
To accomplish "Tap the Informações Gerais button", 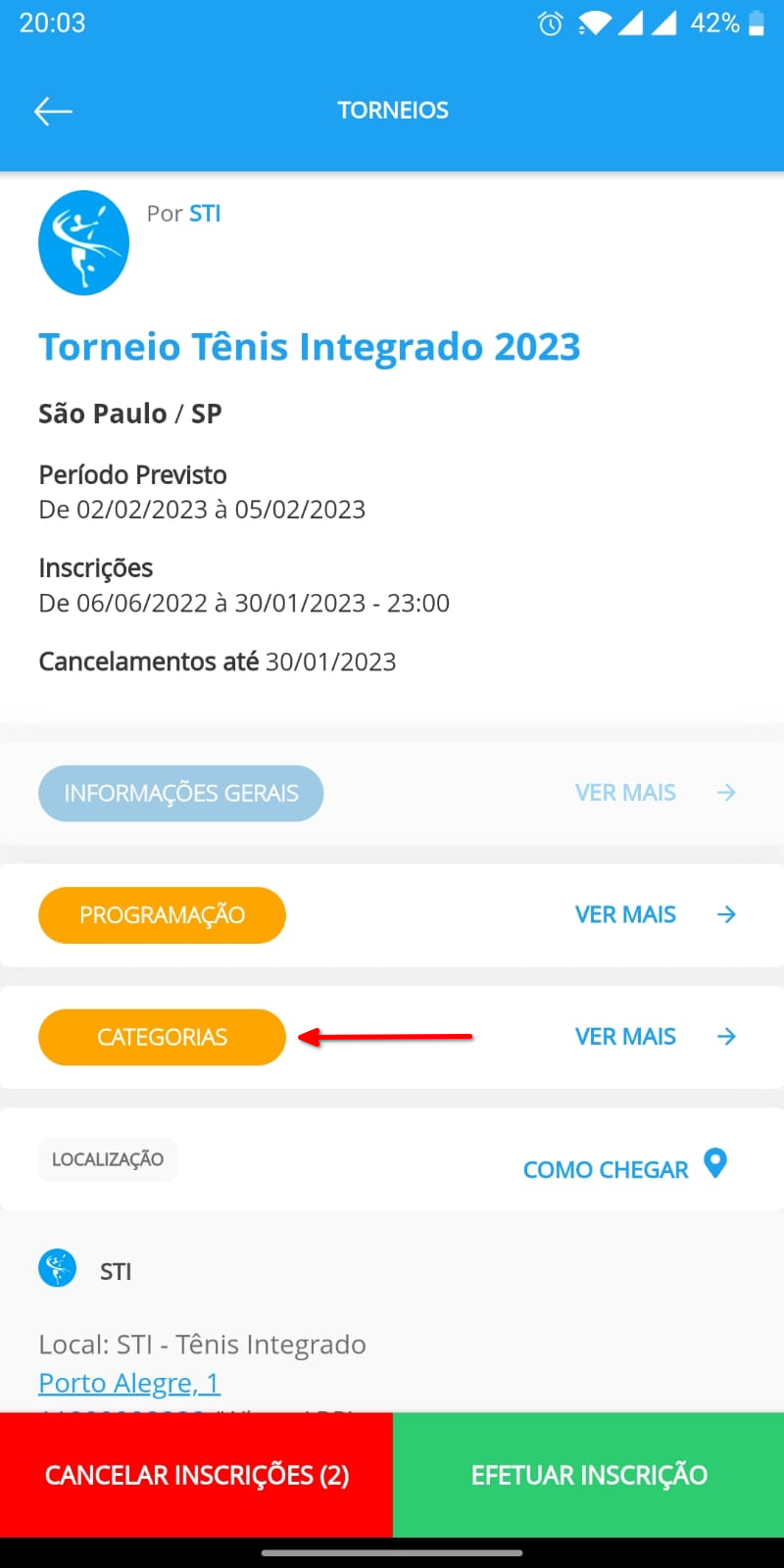I will pyautogui.click(x=180, y=793).
